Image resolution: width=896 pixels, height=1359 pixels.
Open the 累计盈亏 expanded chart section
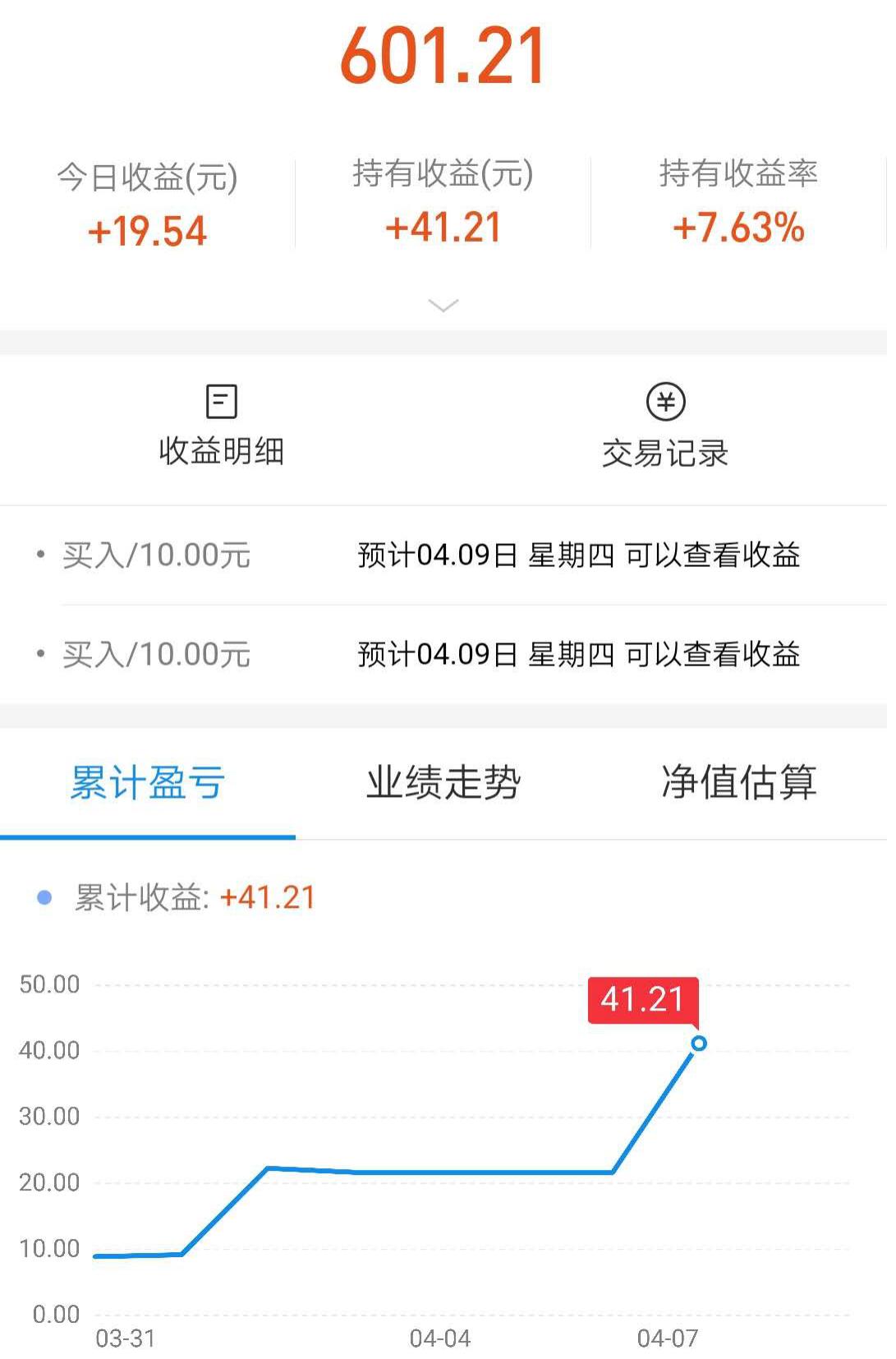coord(148,785)
